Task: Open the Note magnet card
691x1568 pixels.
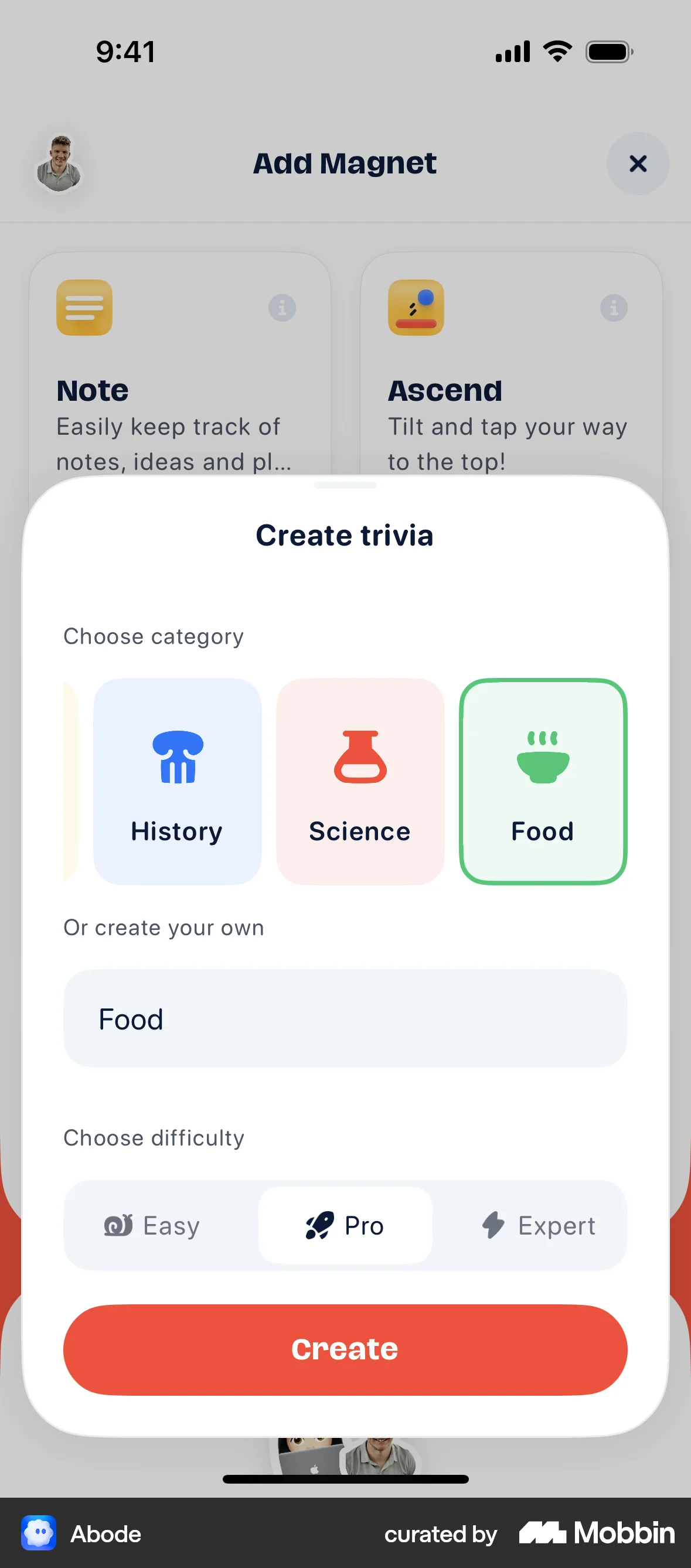Action: click(179, 390)
